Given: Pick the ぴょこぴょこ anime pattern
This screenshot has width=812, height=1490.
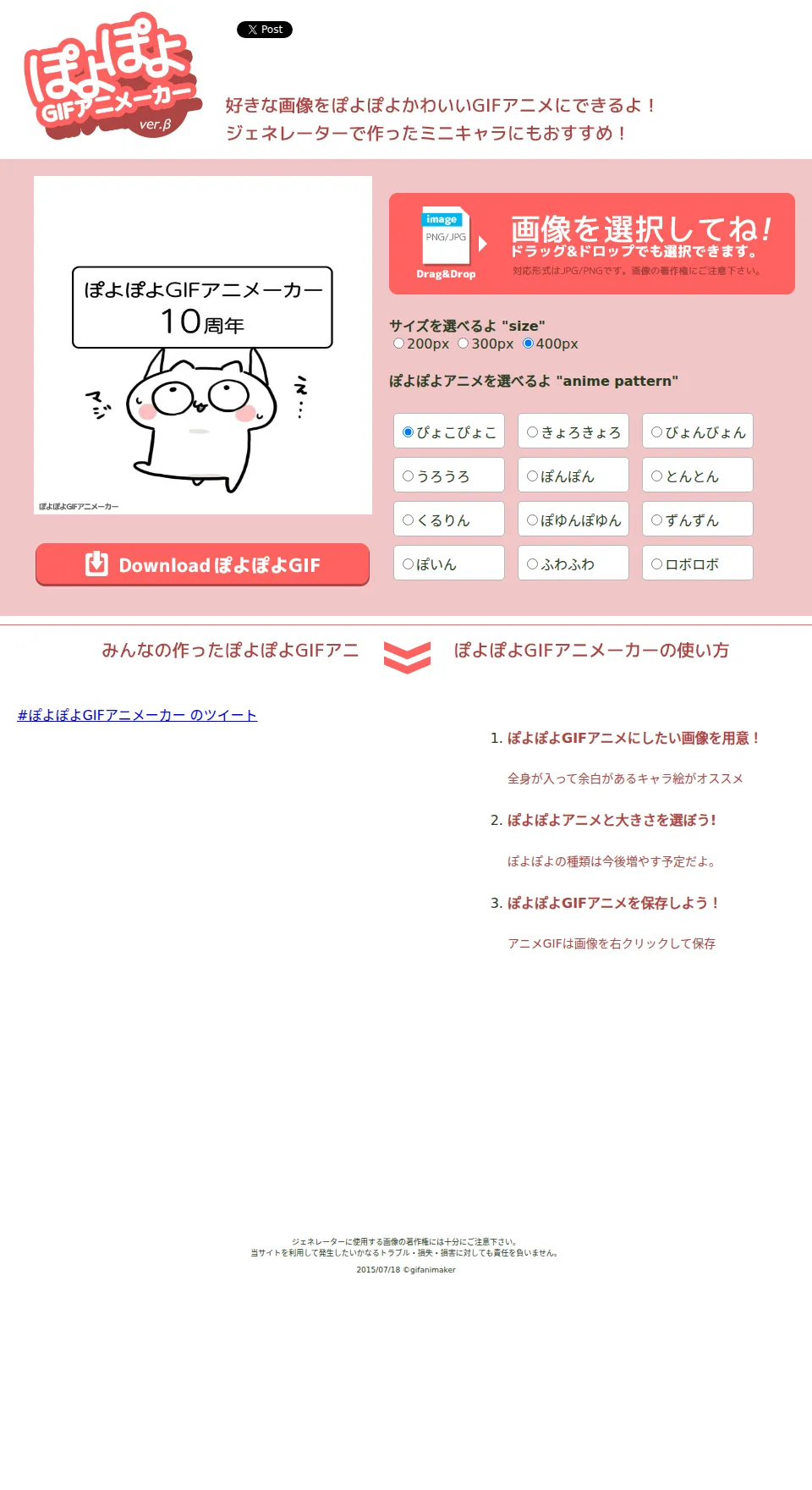Looking at the screenshot, I should coord(449,432).
